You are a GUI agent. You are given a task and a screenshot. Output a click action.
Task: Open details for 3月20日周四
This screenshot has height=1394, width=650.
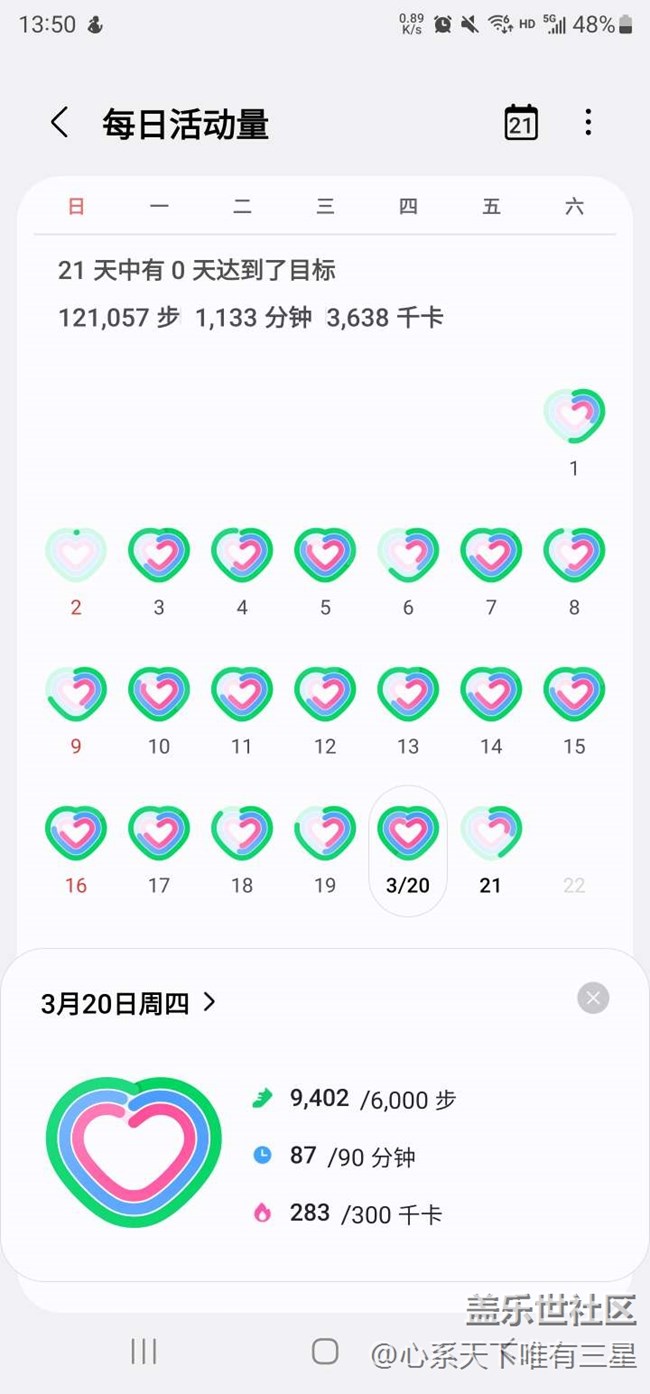click(x=129, y=1003)
